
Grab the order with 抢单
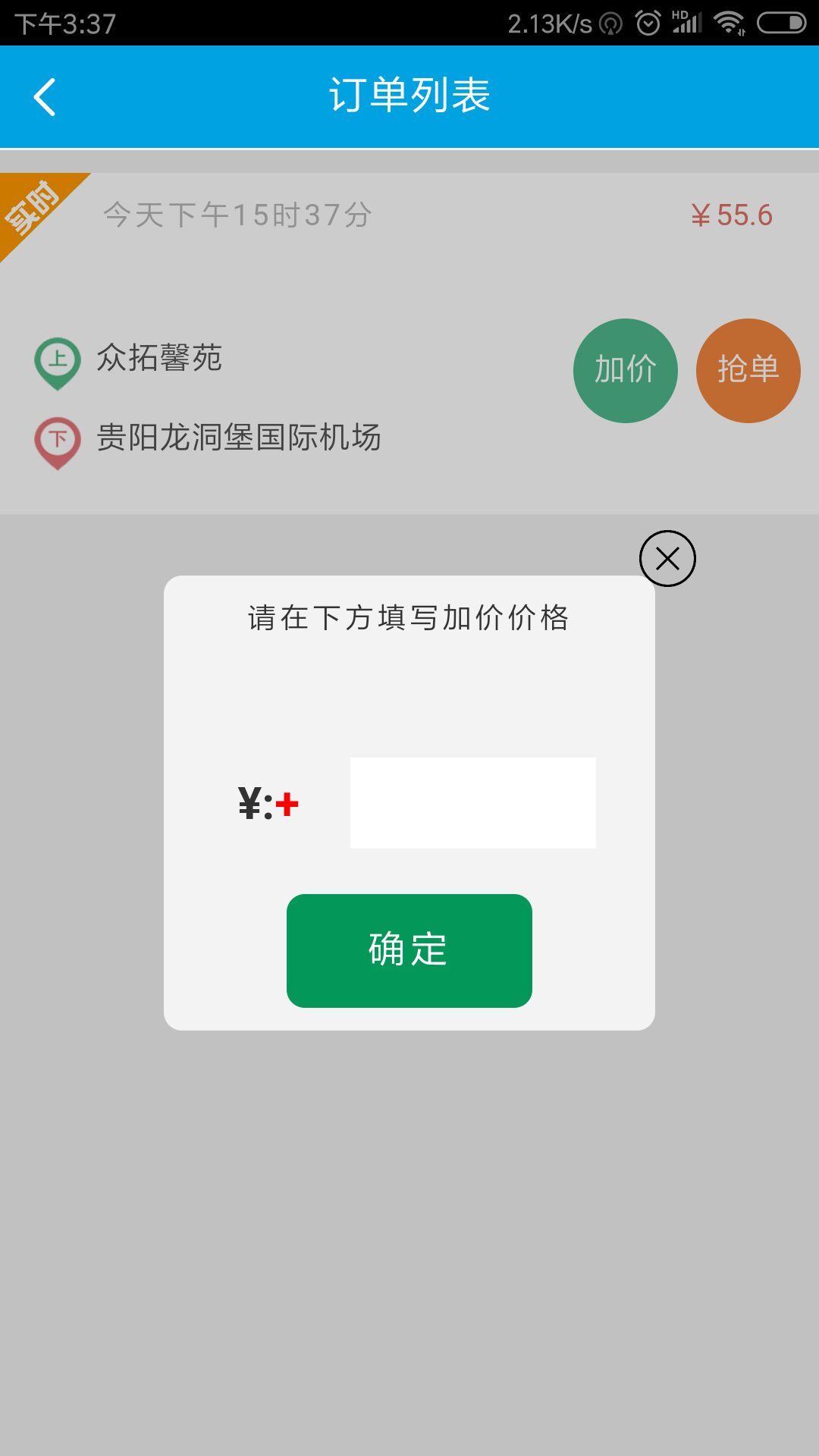(748, 370)
